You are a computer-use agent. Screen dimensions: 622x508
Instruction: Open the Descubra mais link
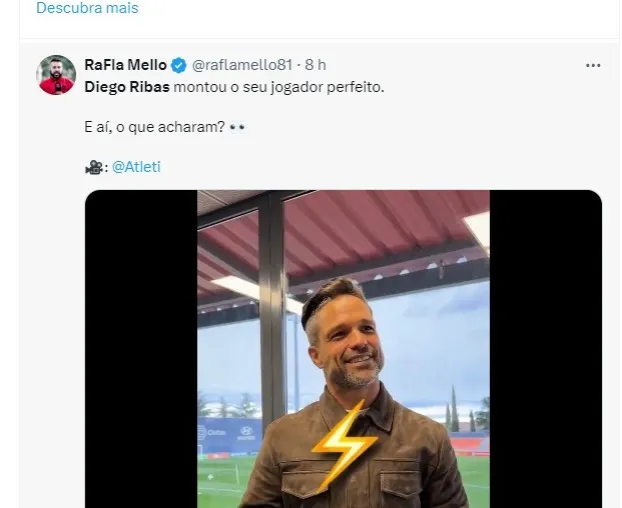point(87,8)
